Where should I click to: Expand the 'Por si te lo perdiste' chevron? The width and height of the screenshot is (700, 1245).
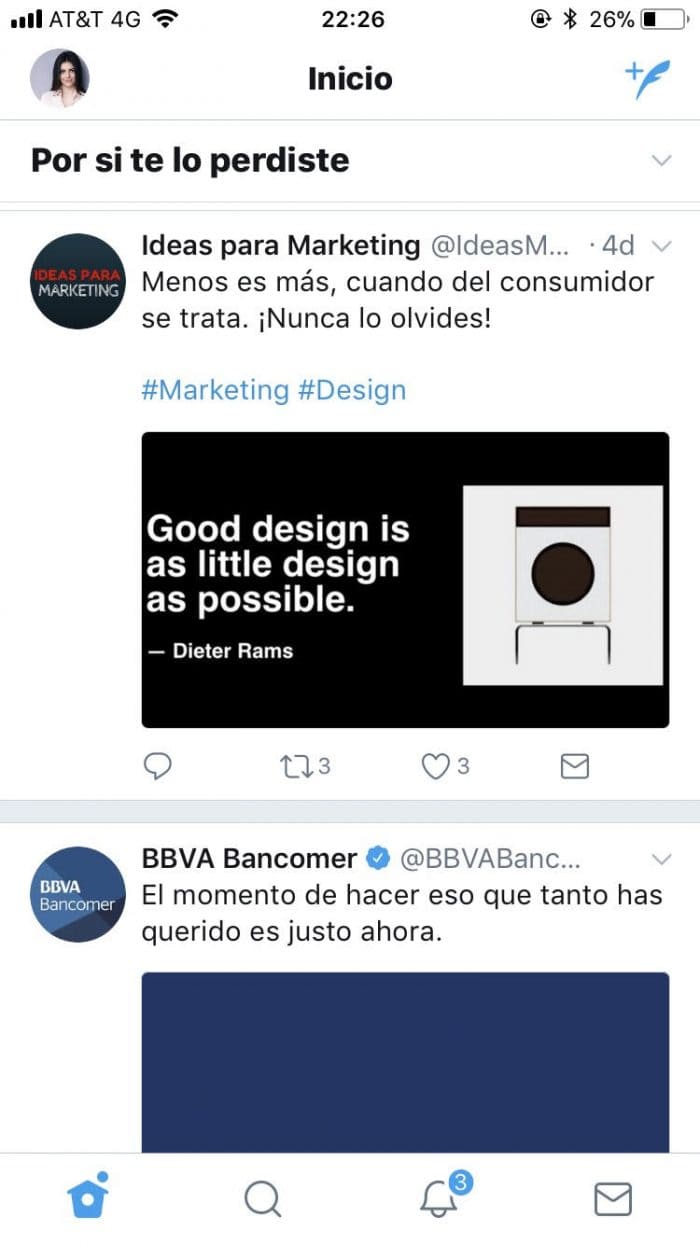click(x=661, y=161)
